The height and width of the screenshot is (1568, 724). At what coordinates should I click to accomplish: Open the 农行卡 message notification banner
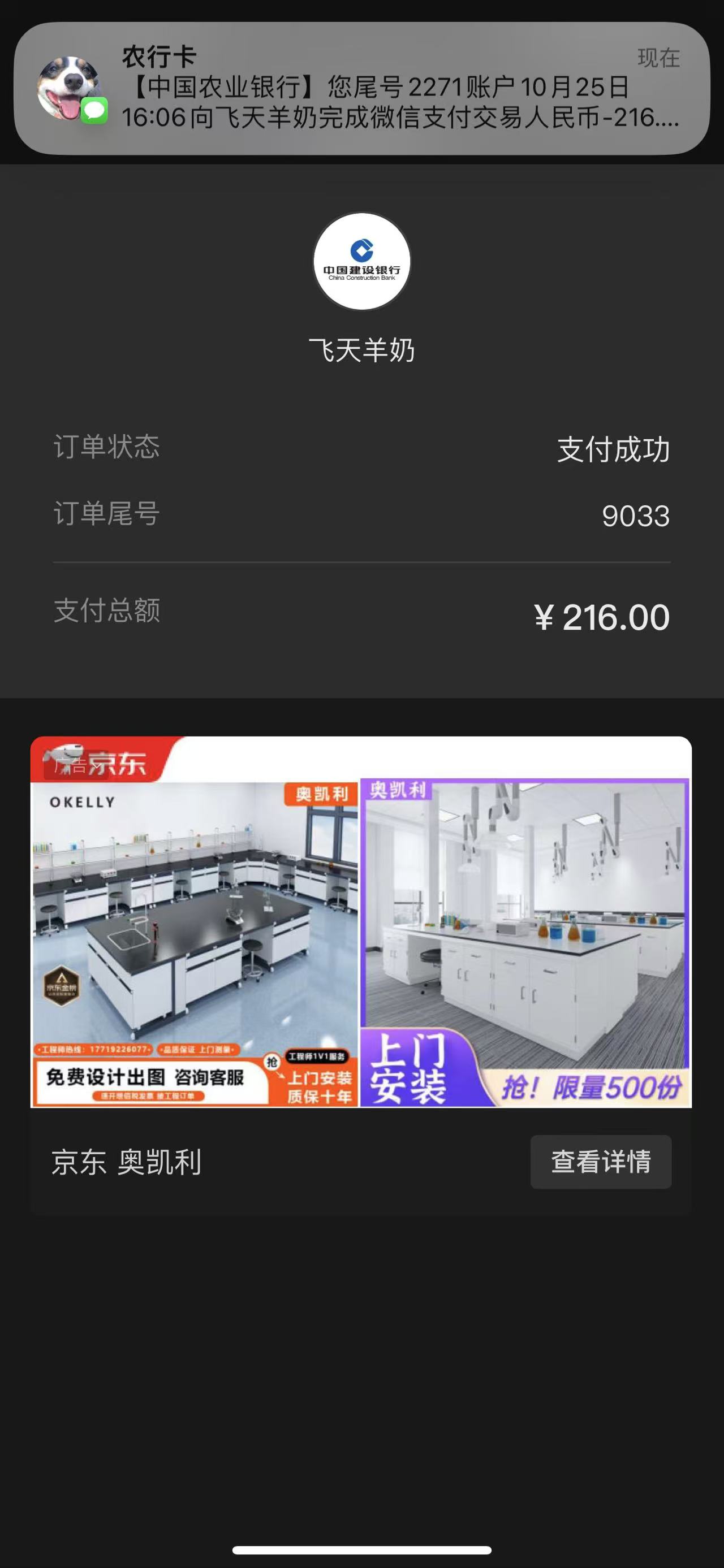click(361, 88)
